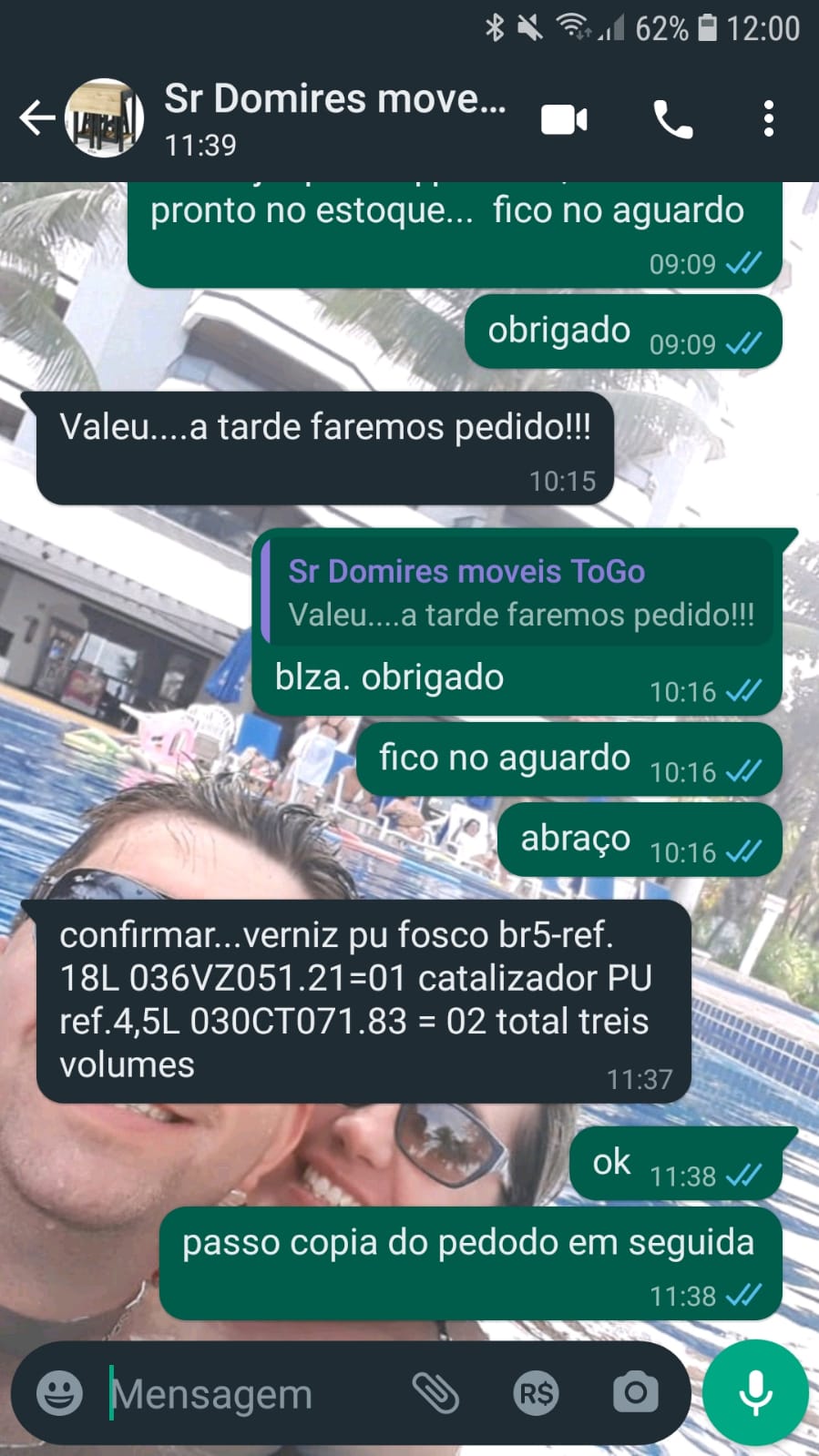Focus the Mensagem text field
819x1456 pixels.
246,1393
